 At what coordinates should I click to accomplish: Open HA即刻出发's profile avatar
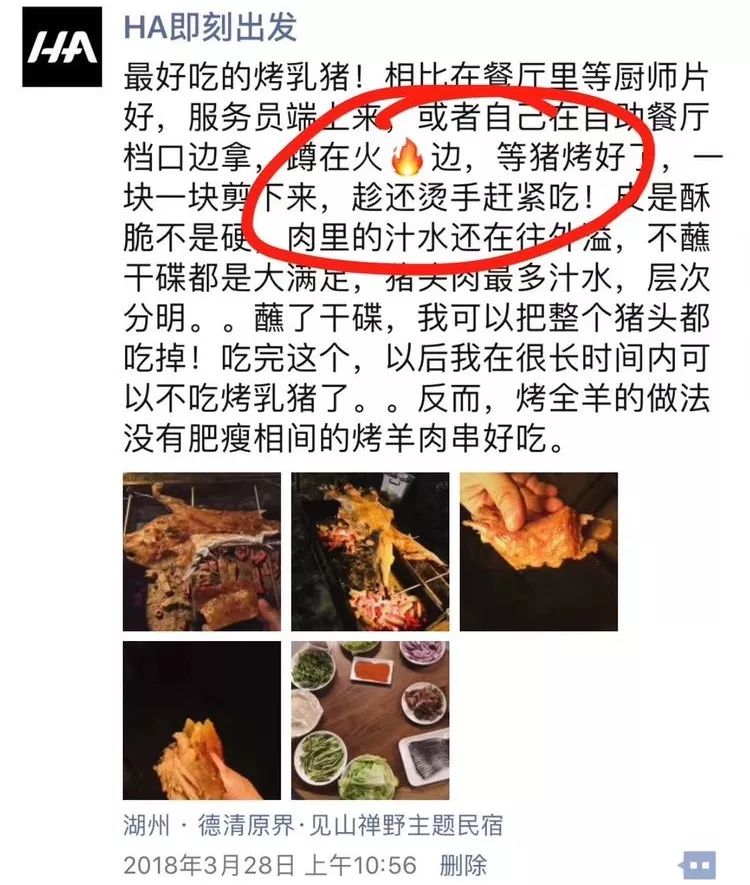62,48
